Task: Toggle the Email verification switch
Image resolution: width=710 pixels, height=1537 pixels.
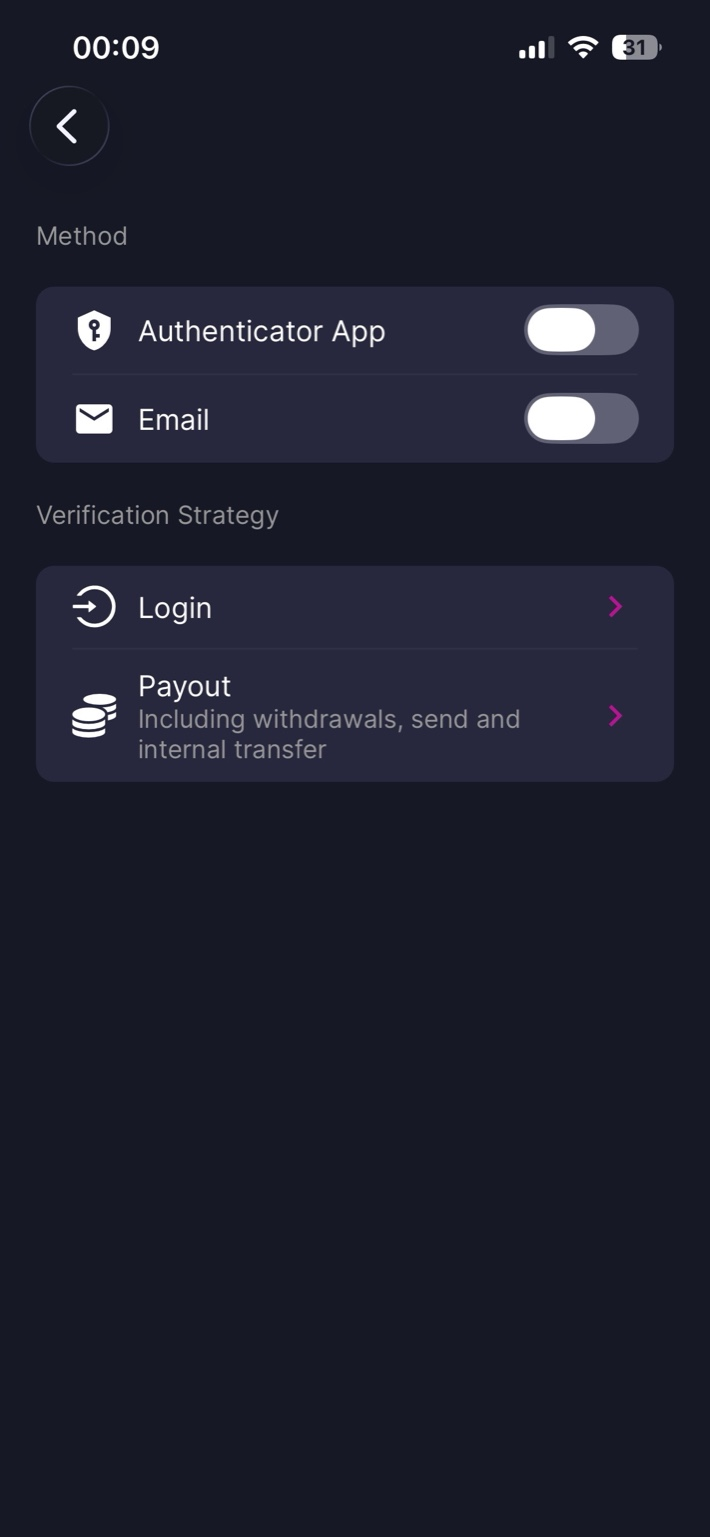Action: [581, 419]
